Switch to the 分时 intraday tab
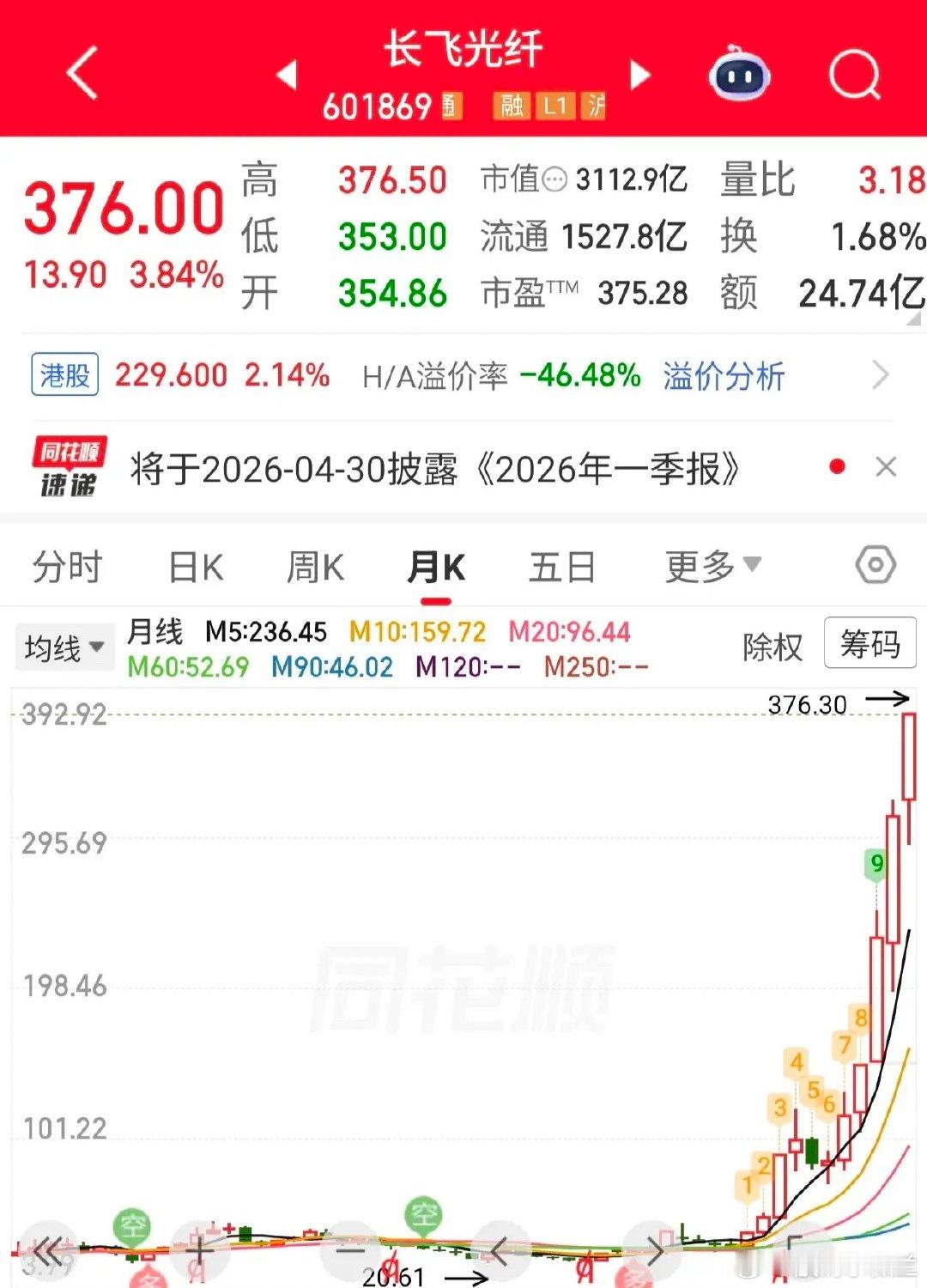This screenshot has width=927, height=1288. click(x=66, y=566)
